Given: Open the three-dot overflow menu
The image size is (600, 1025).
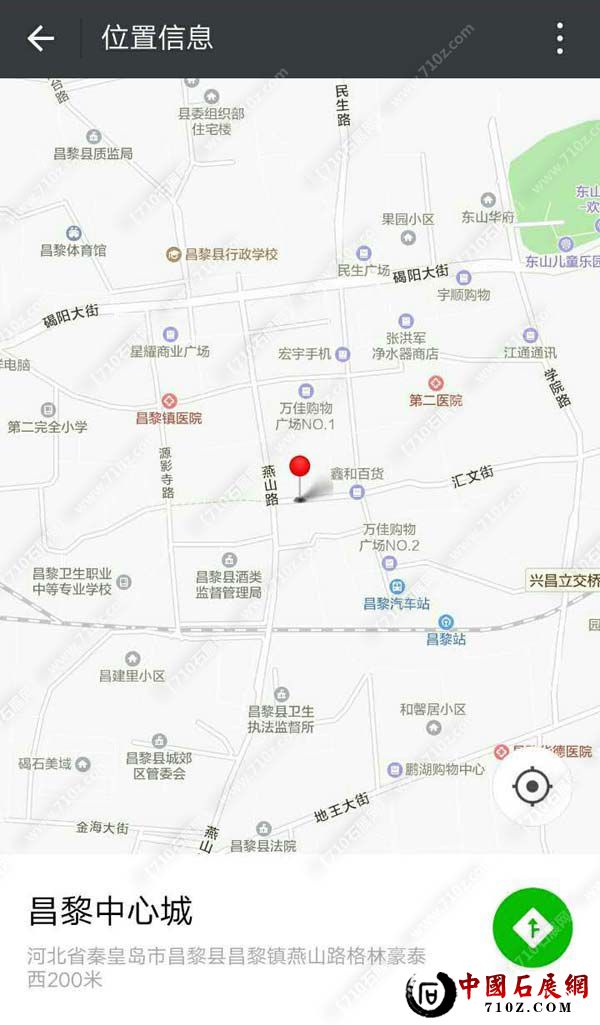Looking at the screenshot, I should [560, 39].
